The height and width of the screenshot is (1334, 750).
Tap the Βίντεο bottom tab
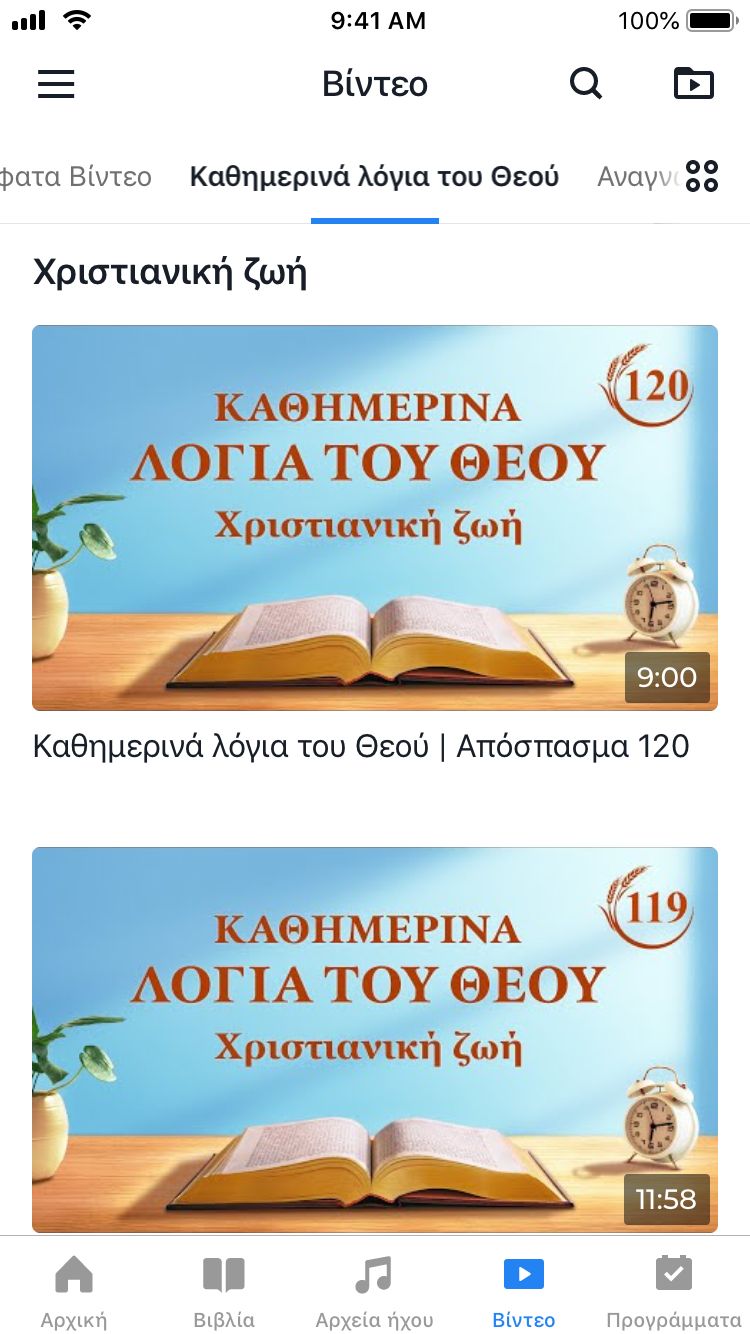pos(524,1290)
